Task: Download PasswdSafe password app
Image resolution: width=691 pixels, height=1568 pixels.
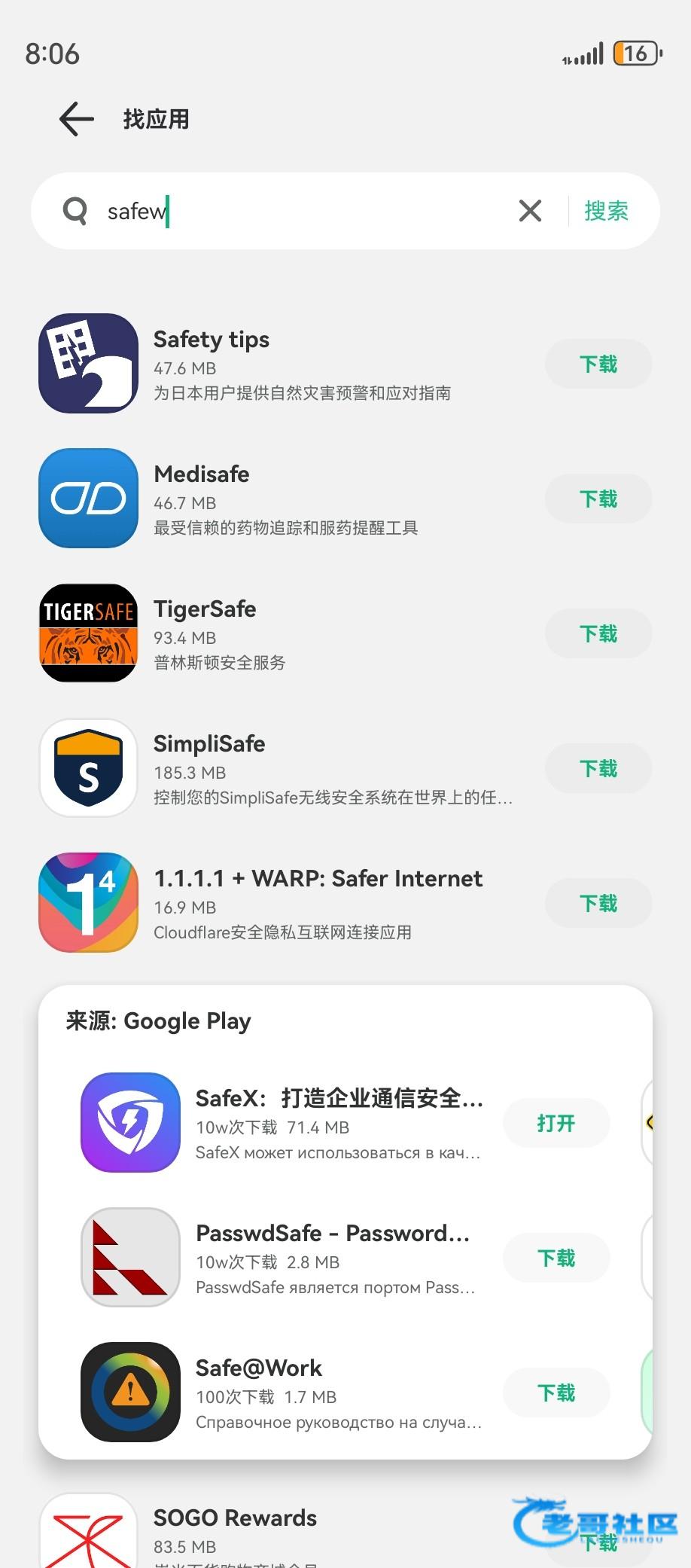Action: 556,1258
